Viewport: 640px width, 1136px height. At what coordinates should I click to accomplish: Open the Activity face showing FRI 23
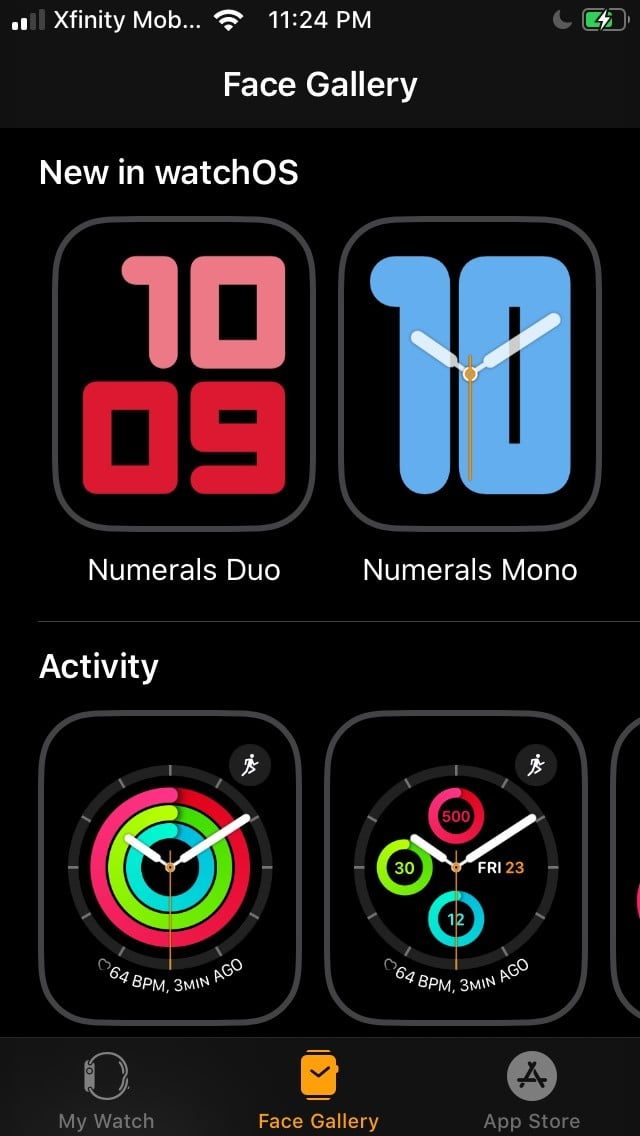[x=456, y=866]
